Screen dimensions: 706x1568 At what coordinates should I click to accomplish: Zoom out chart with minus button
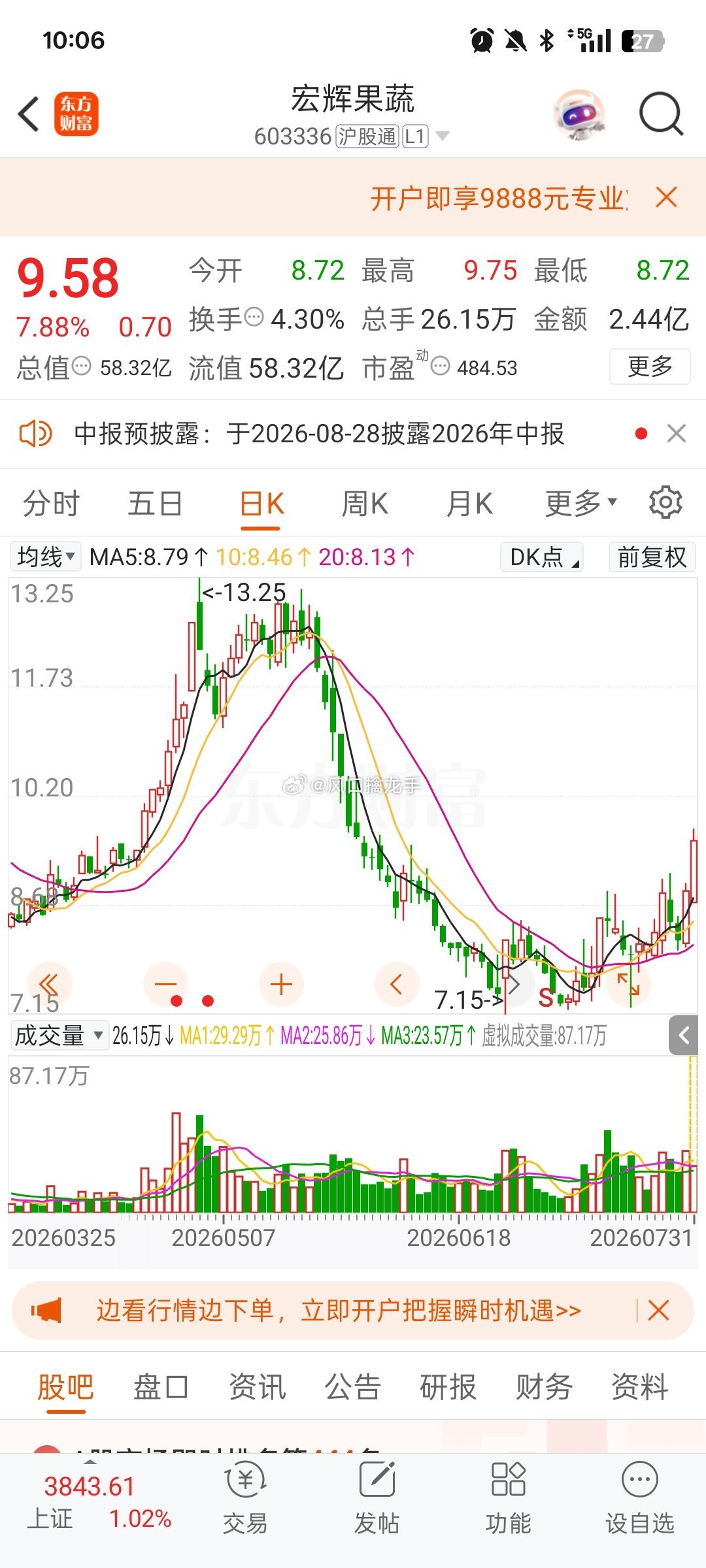coord(165,985)
